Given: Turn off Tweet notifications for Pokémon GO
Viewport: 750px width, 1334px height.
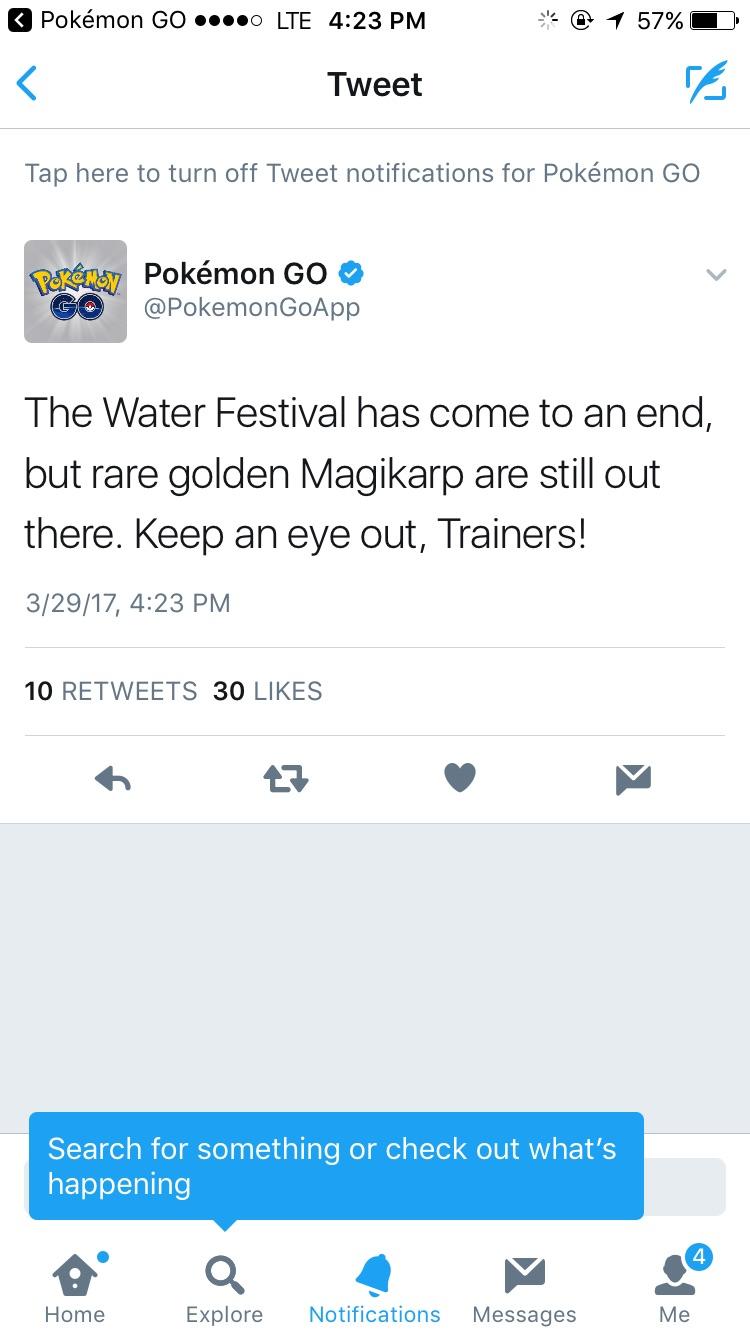Looking at the screenshot, I should [x=362, y=173].
